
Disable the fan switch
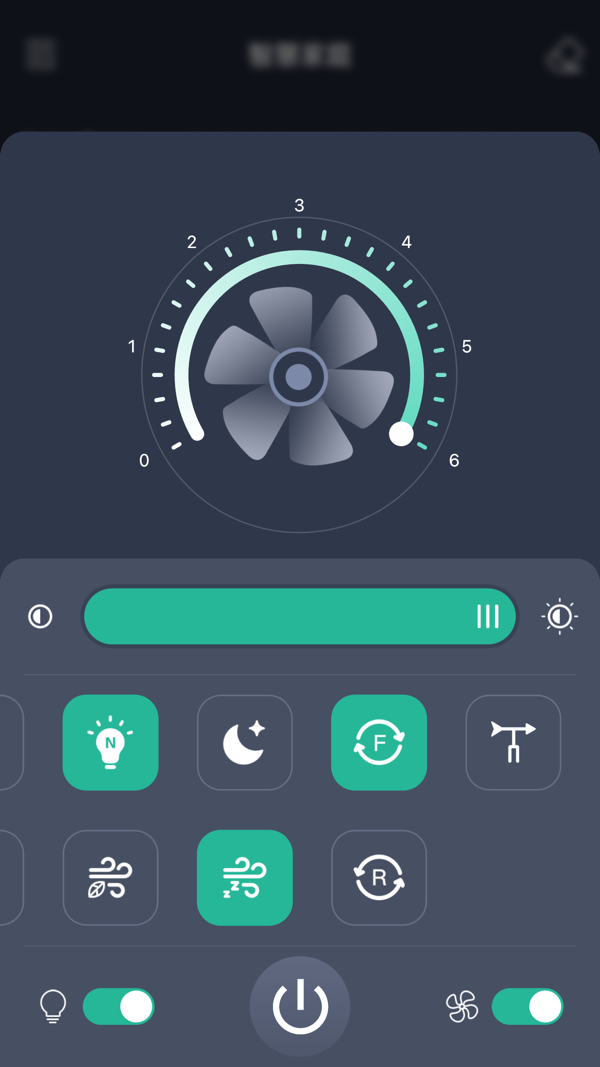pyautogui.click(x=527, y=1006)
